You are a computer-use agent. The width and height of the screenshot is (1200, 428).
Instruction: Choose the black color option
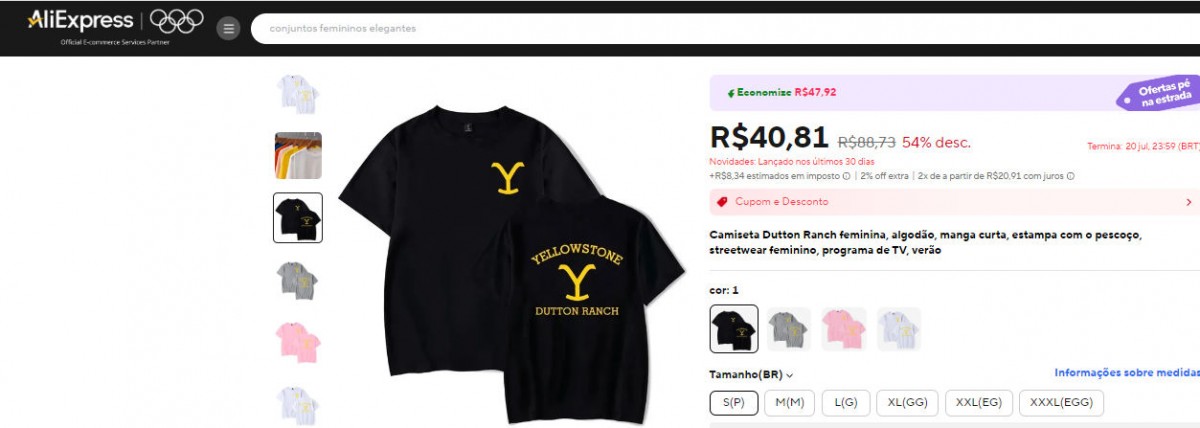(734, 328)
